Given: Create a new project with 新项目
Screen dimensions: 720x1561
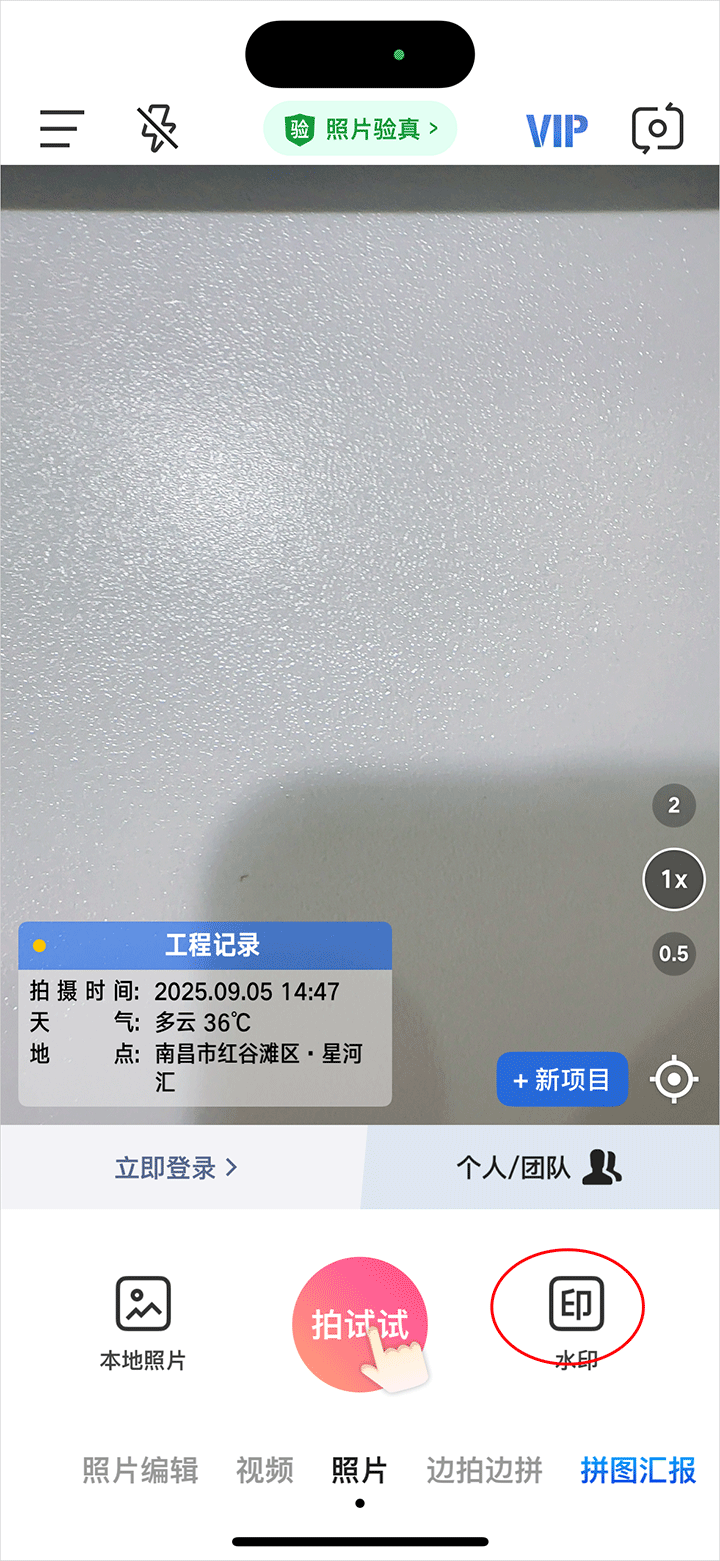Looking at the screenshot, I should 561,1080.
